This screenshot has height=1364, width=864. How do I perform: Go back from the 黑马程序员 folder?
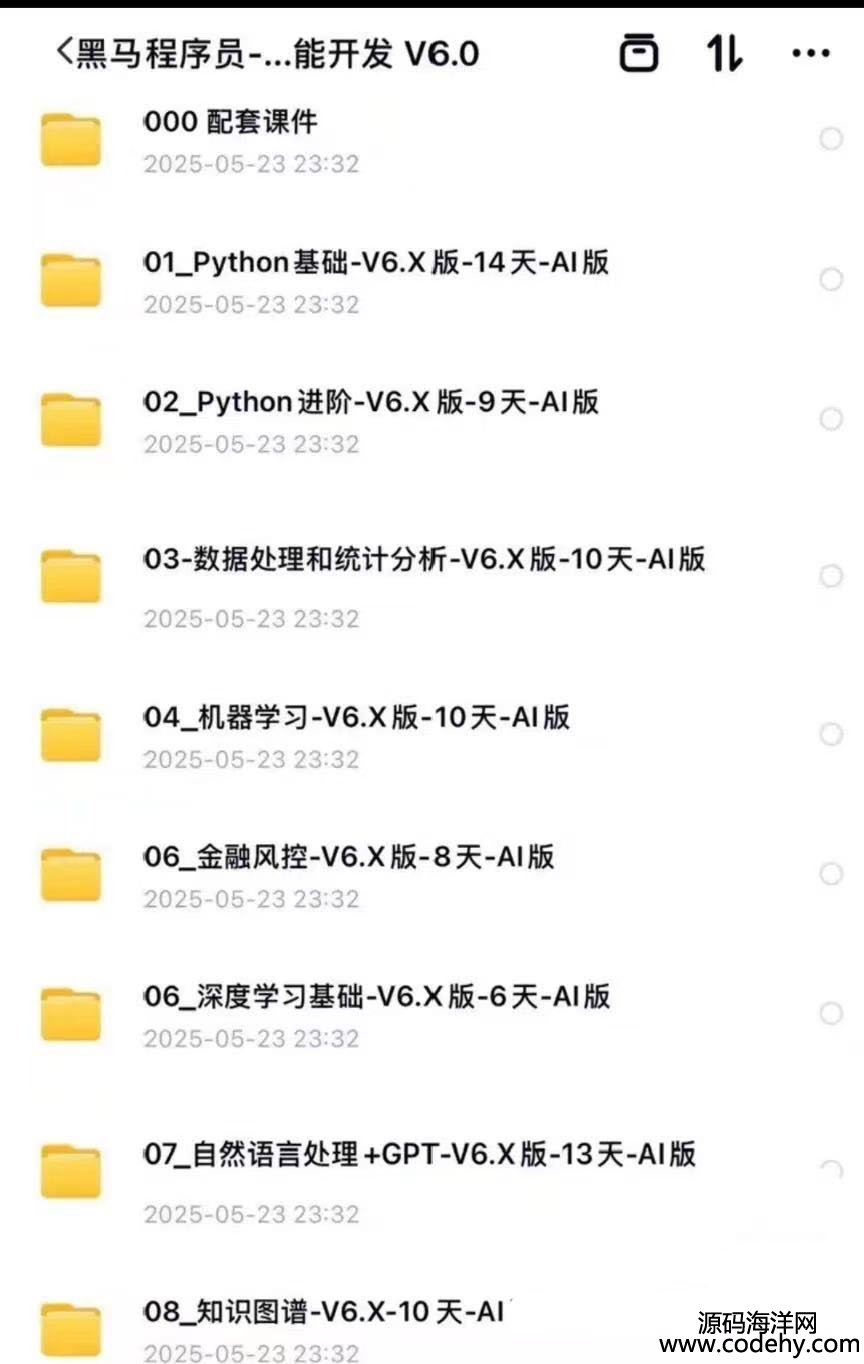66,52
